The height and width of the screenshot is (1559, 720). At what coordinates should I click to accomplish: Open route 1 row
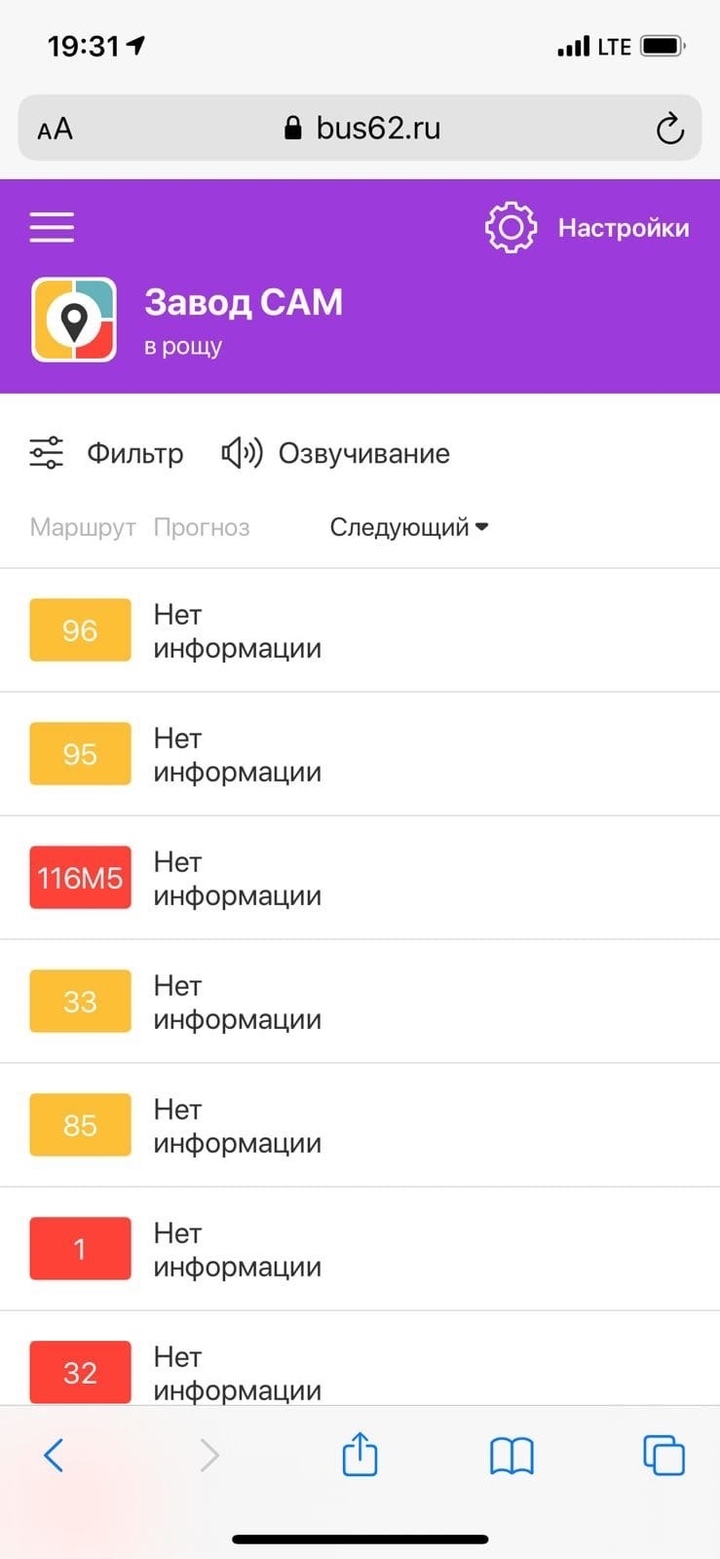[x=360, y=1249]
